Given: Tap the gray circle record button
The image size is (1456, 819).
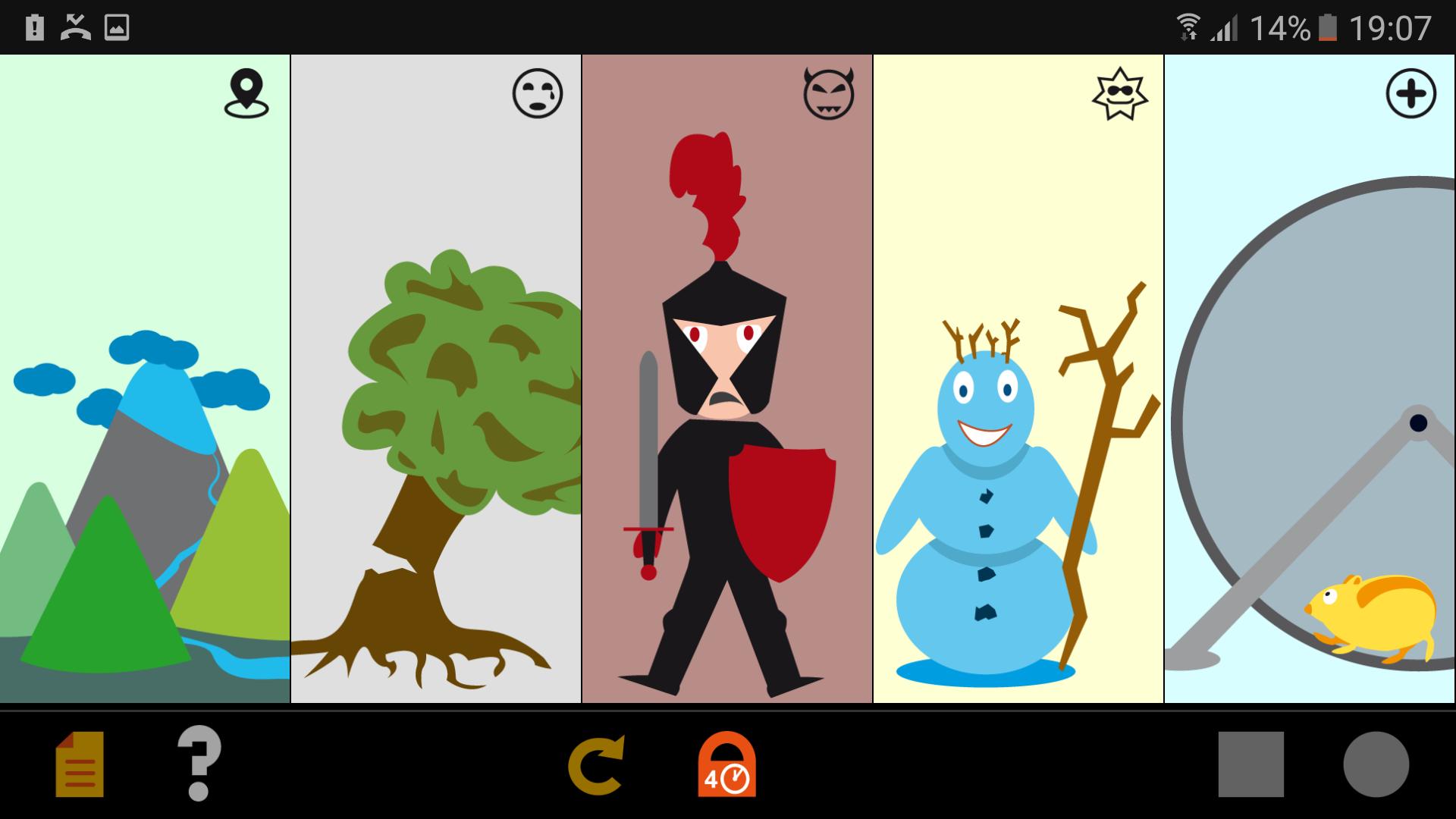Looking at the screenshot, I should [1376, 764].
